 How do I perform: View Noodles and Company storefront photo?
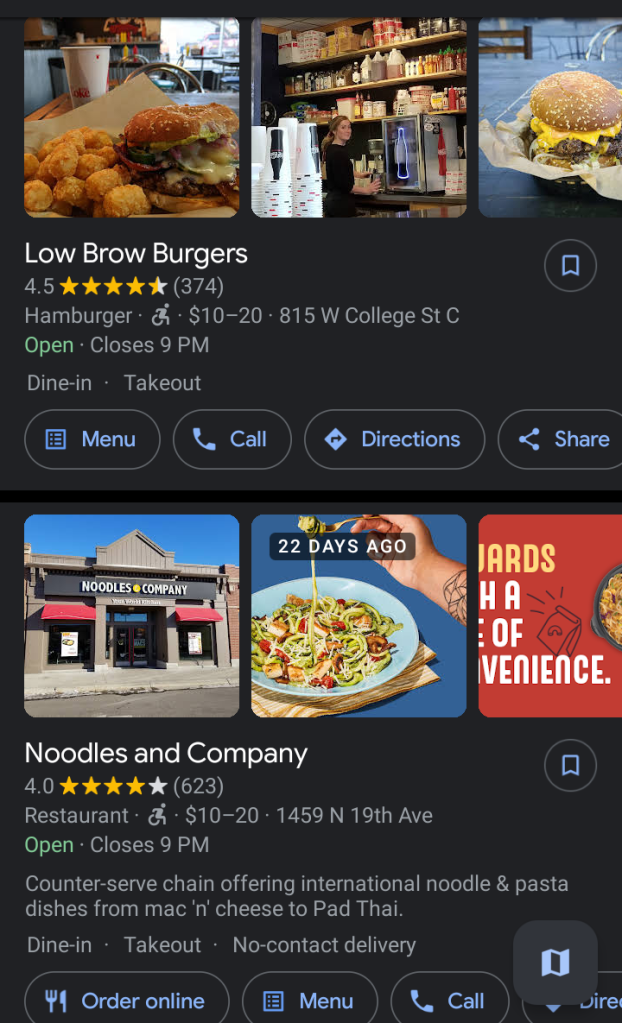point(131,616)
